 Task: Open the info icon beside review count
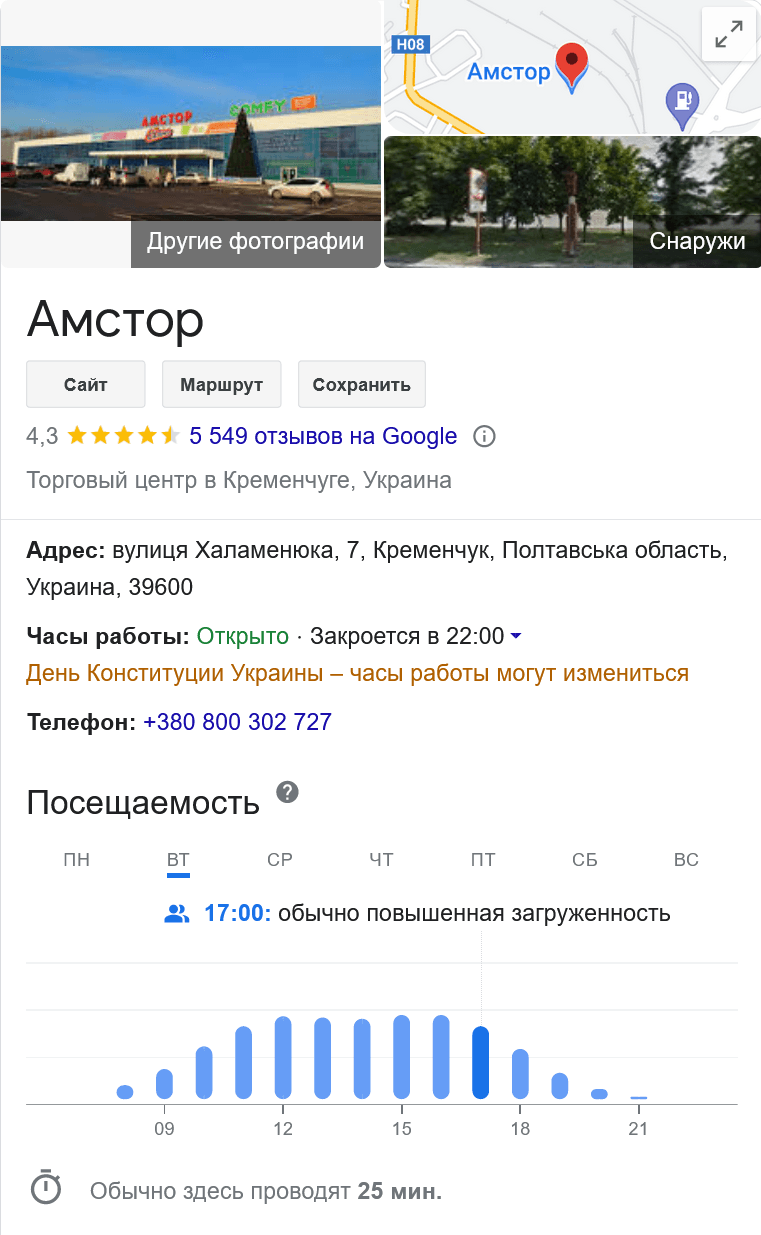(x=484, y=436)
